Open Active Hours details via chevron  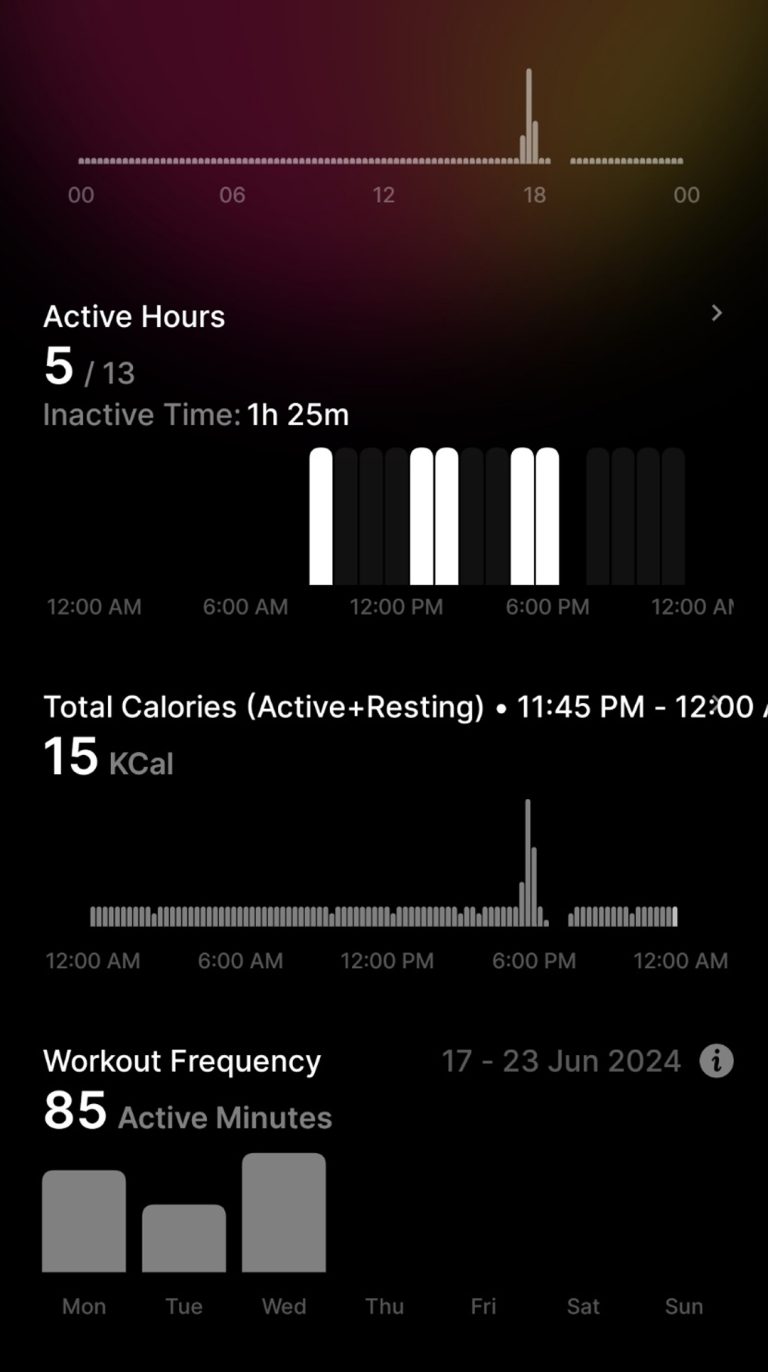[x=716, y=313]
